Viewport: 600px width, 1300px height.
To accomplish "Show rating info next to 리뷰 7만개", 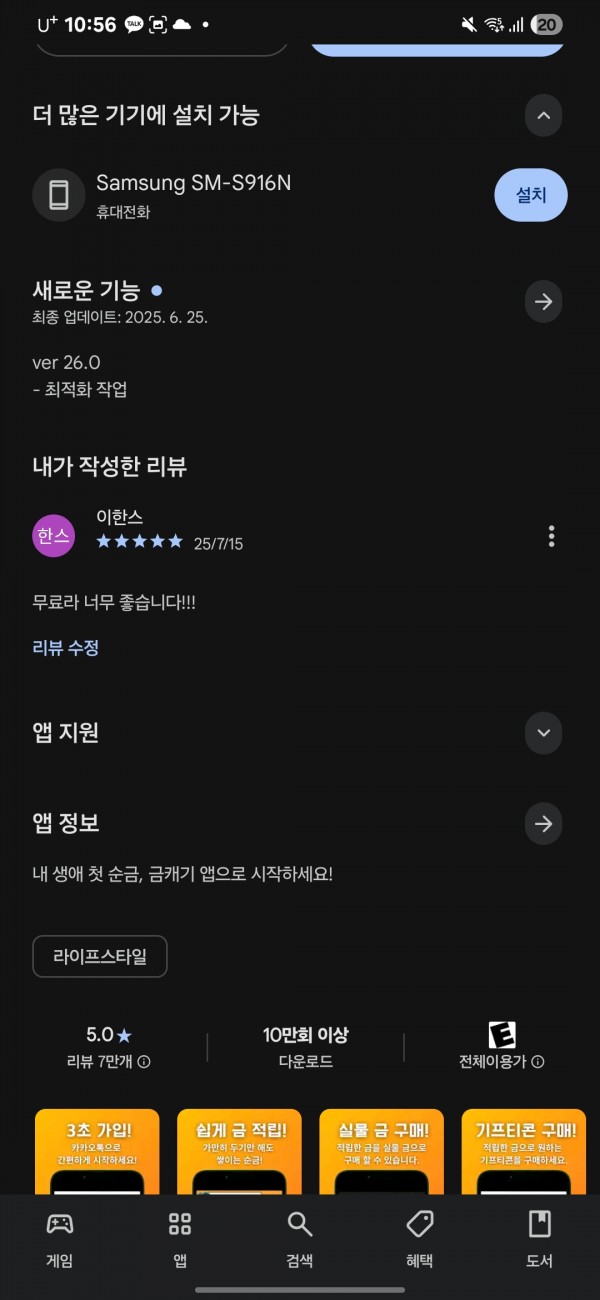I will click(144, 1062).
